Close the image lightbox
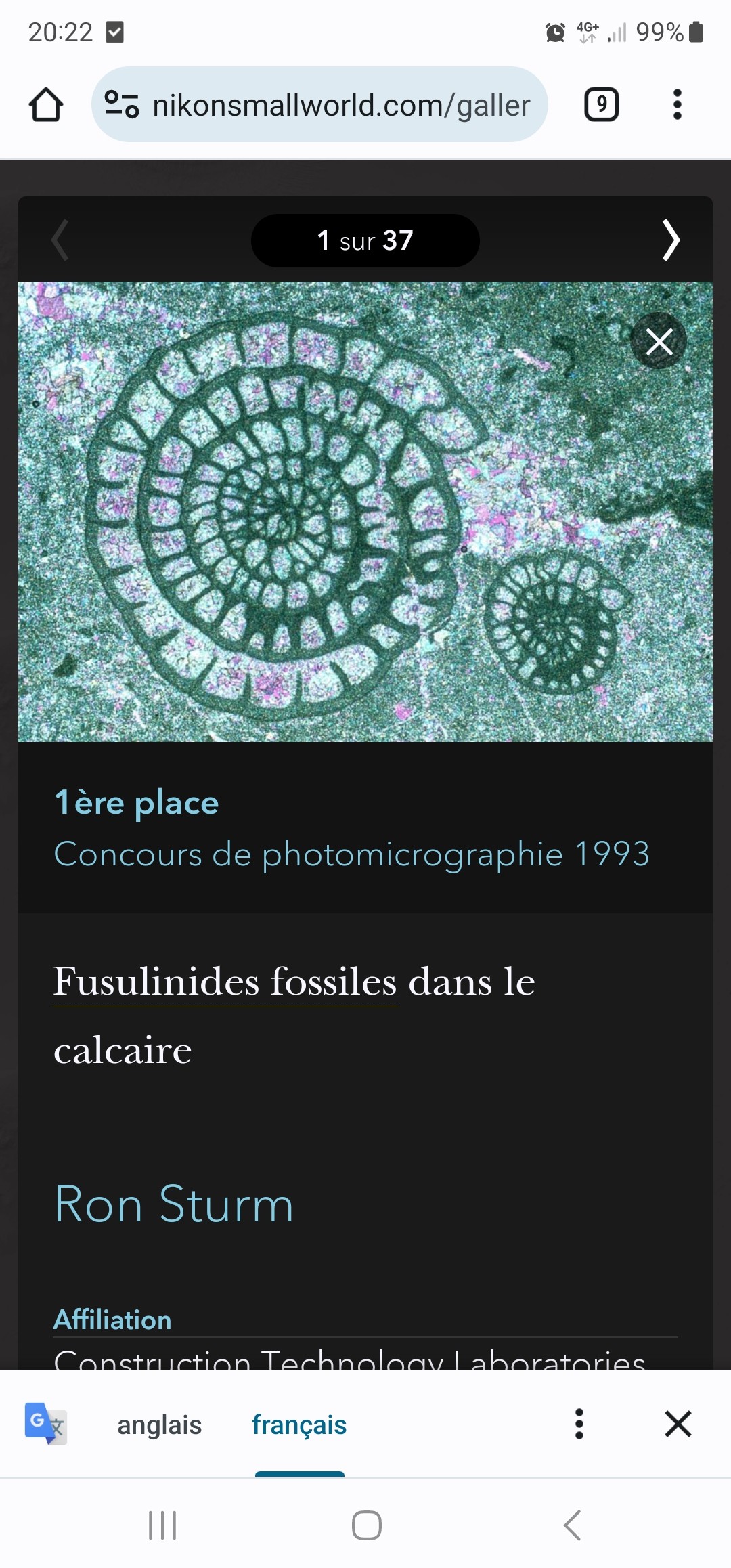Image resolution: width=731 pixels, height=1568 pixels. [x=659, y=341]
